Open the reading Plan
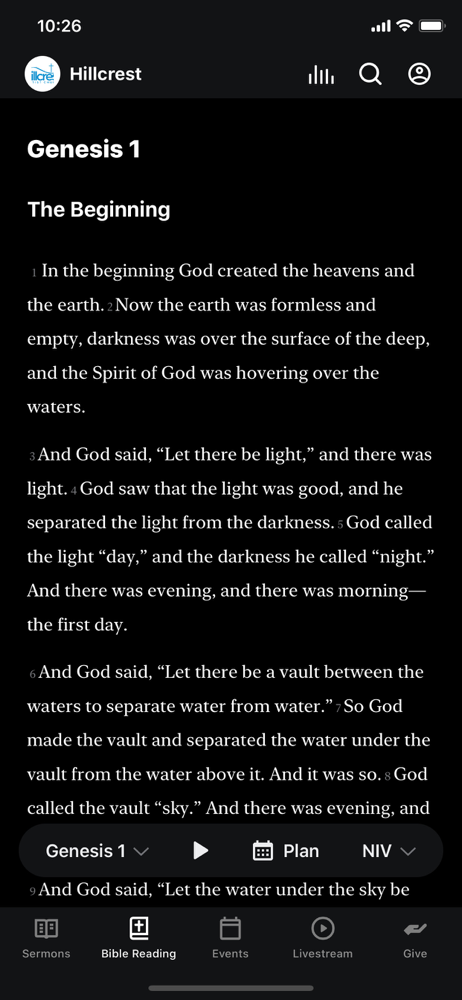The width and height of the screenshot is (462, 1000). tap(286, 851)
